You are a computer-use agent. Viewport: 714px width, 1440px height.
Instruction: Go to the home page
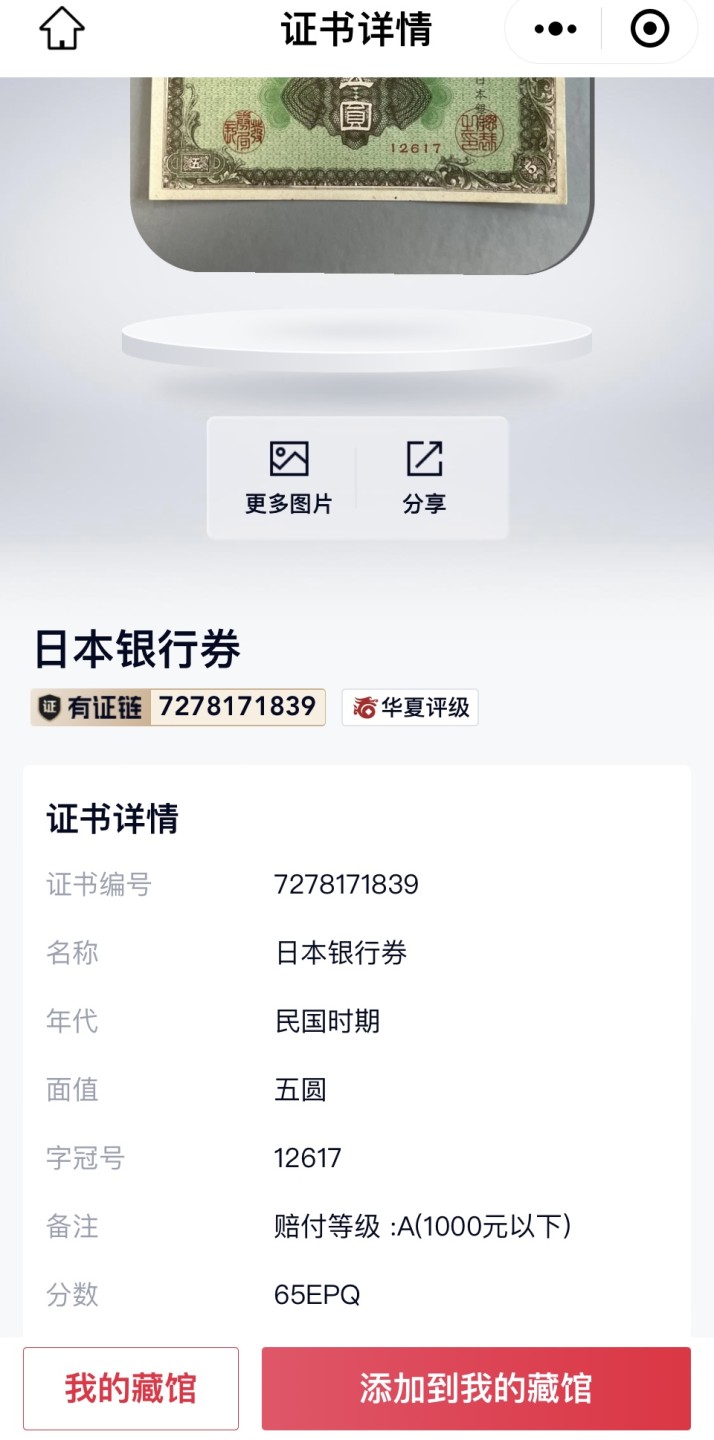tap(62, 29)
